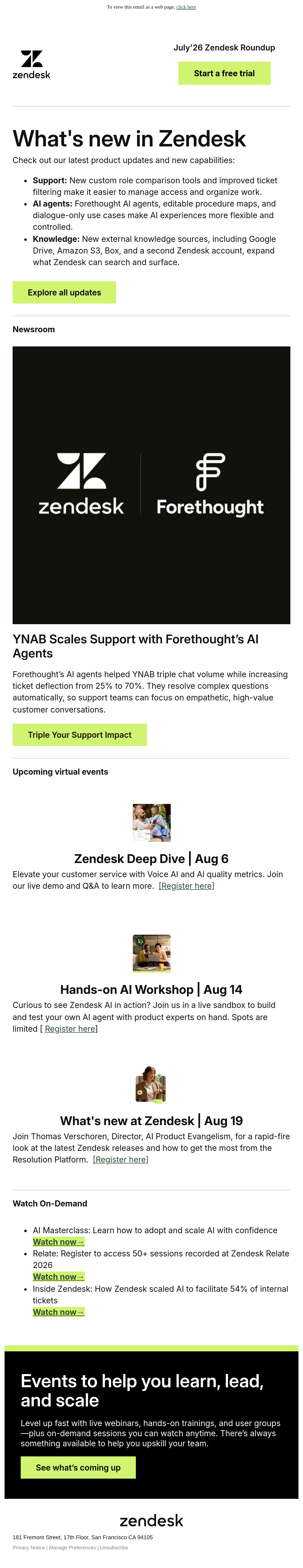The height and width of the screenshot is (1568, 303).
Task: Tap Triple Your Support Impact
Action: coord(80,735)
